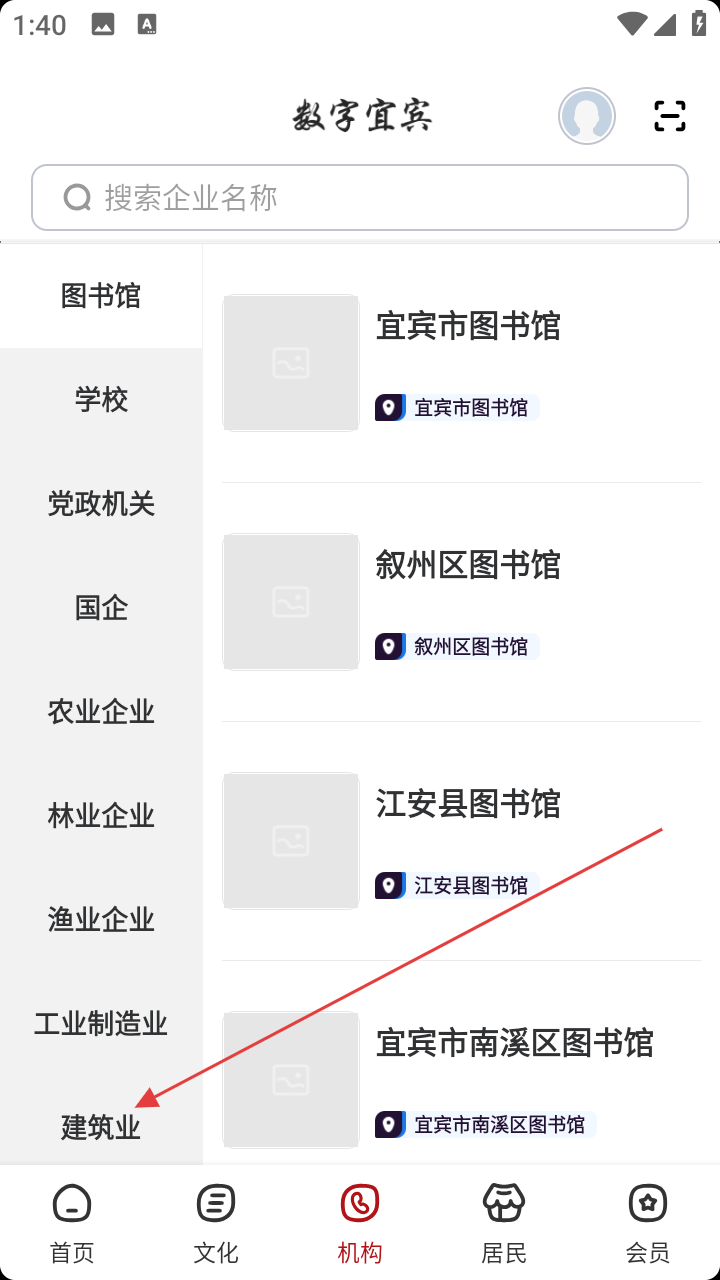The image size is (720, 1280).
Task: Open the user profile avatar
Action: click(x=586, y=116)
